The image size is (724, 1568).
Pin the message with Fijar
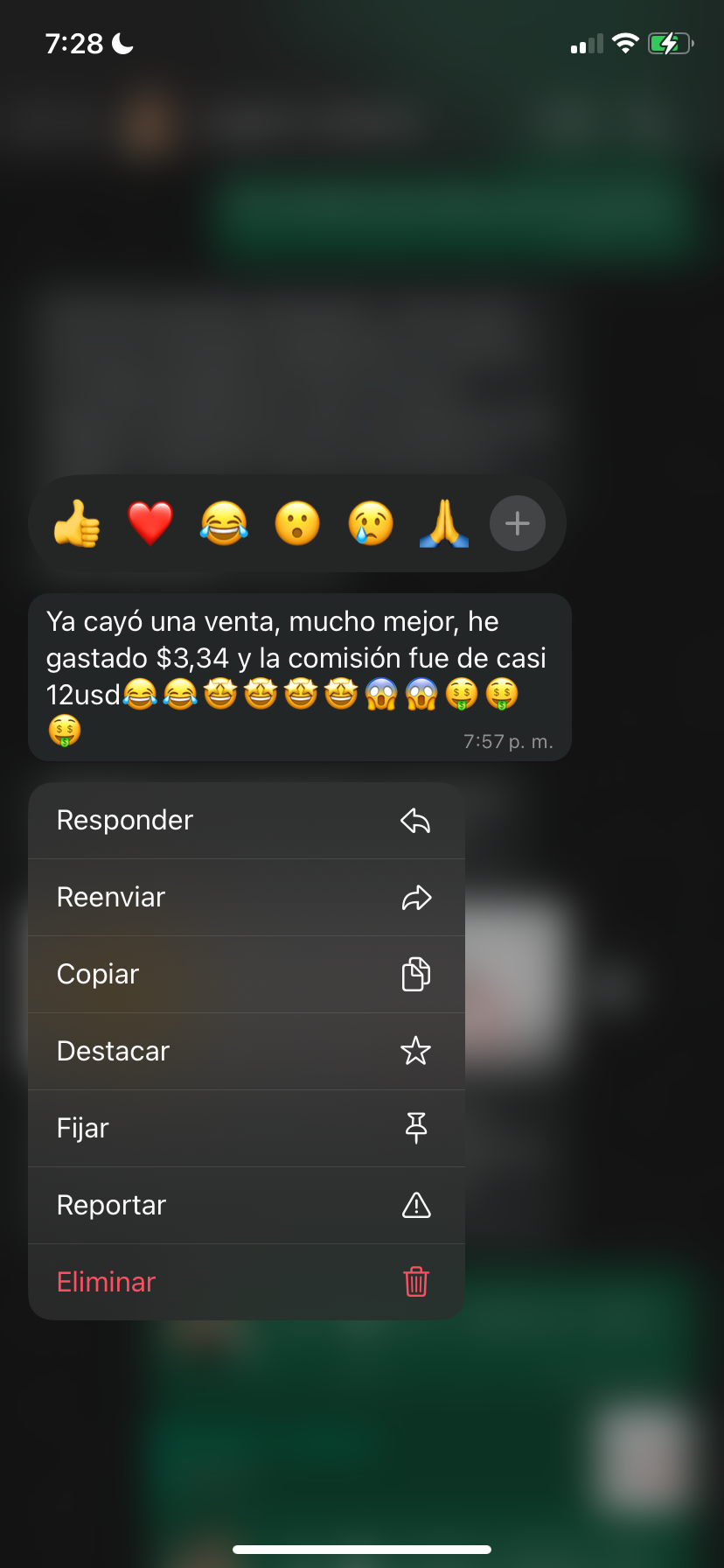point(247,1129)
